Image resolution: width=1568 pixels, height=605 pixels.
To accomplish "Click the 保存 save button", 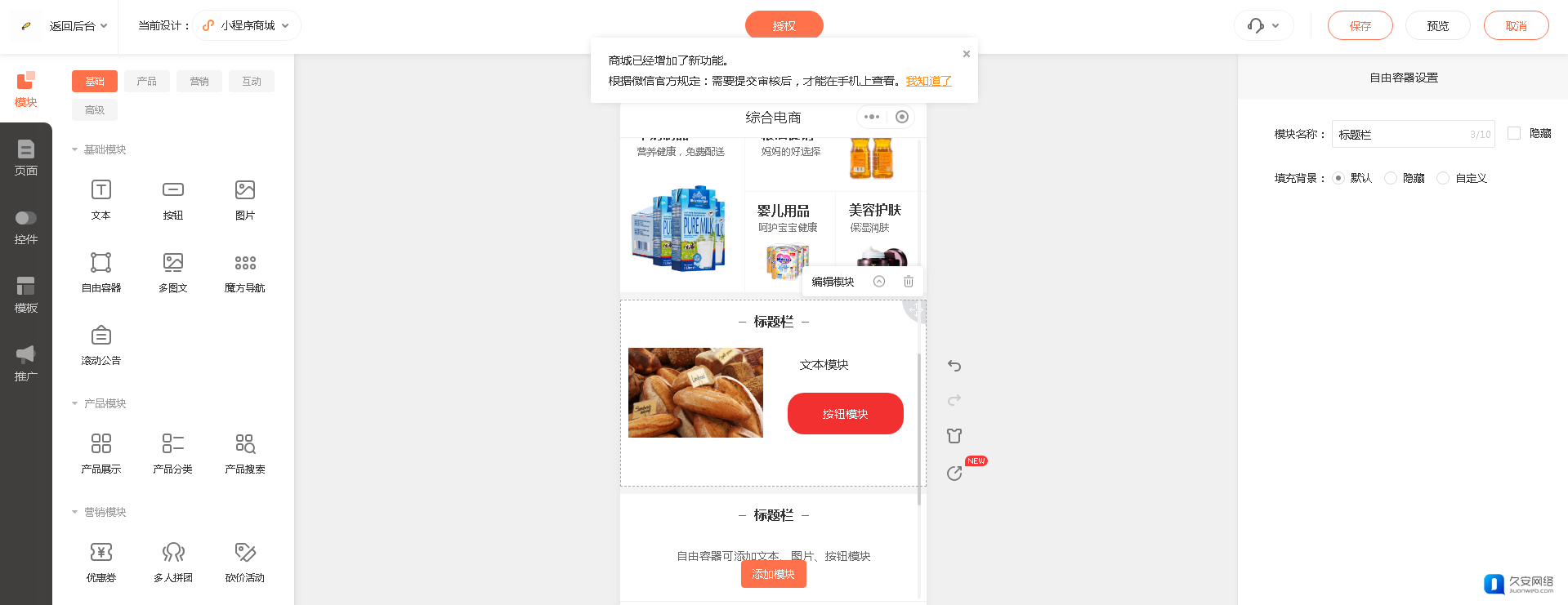I will click(1360, 26).
